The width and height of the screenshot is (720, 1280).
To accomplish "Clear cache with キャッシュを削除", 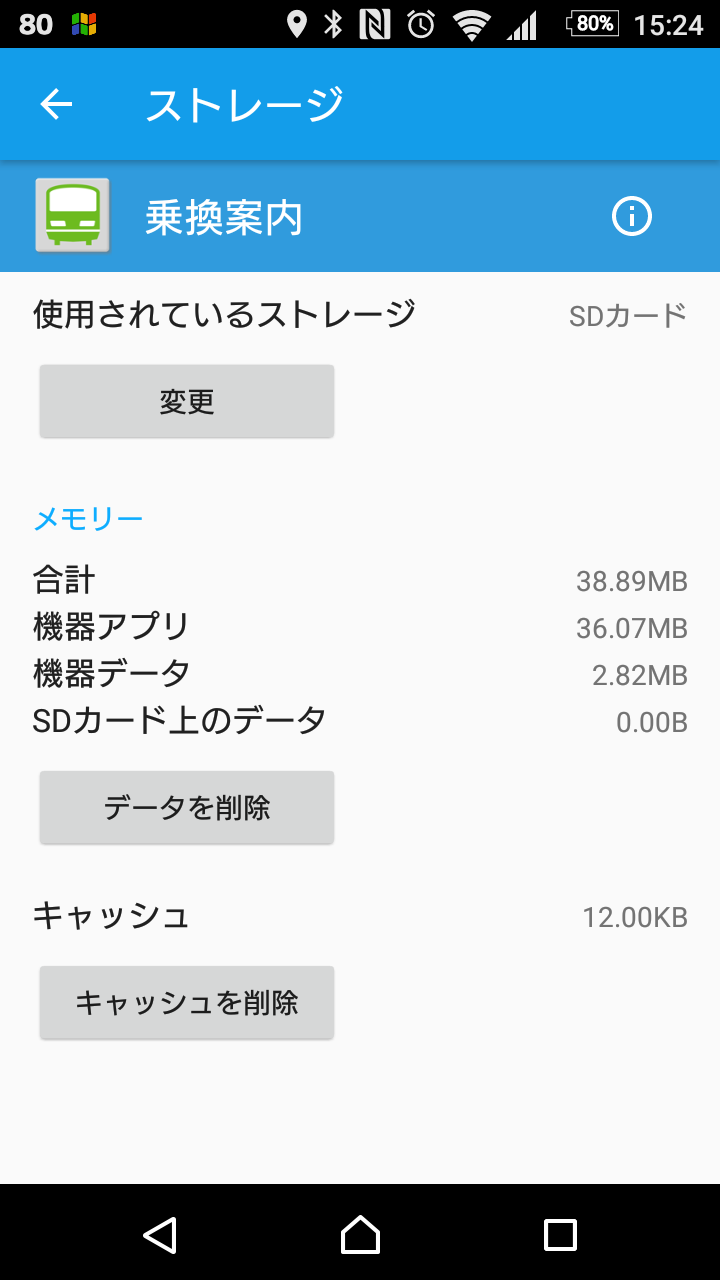I will click(x=187, y=1002).
